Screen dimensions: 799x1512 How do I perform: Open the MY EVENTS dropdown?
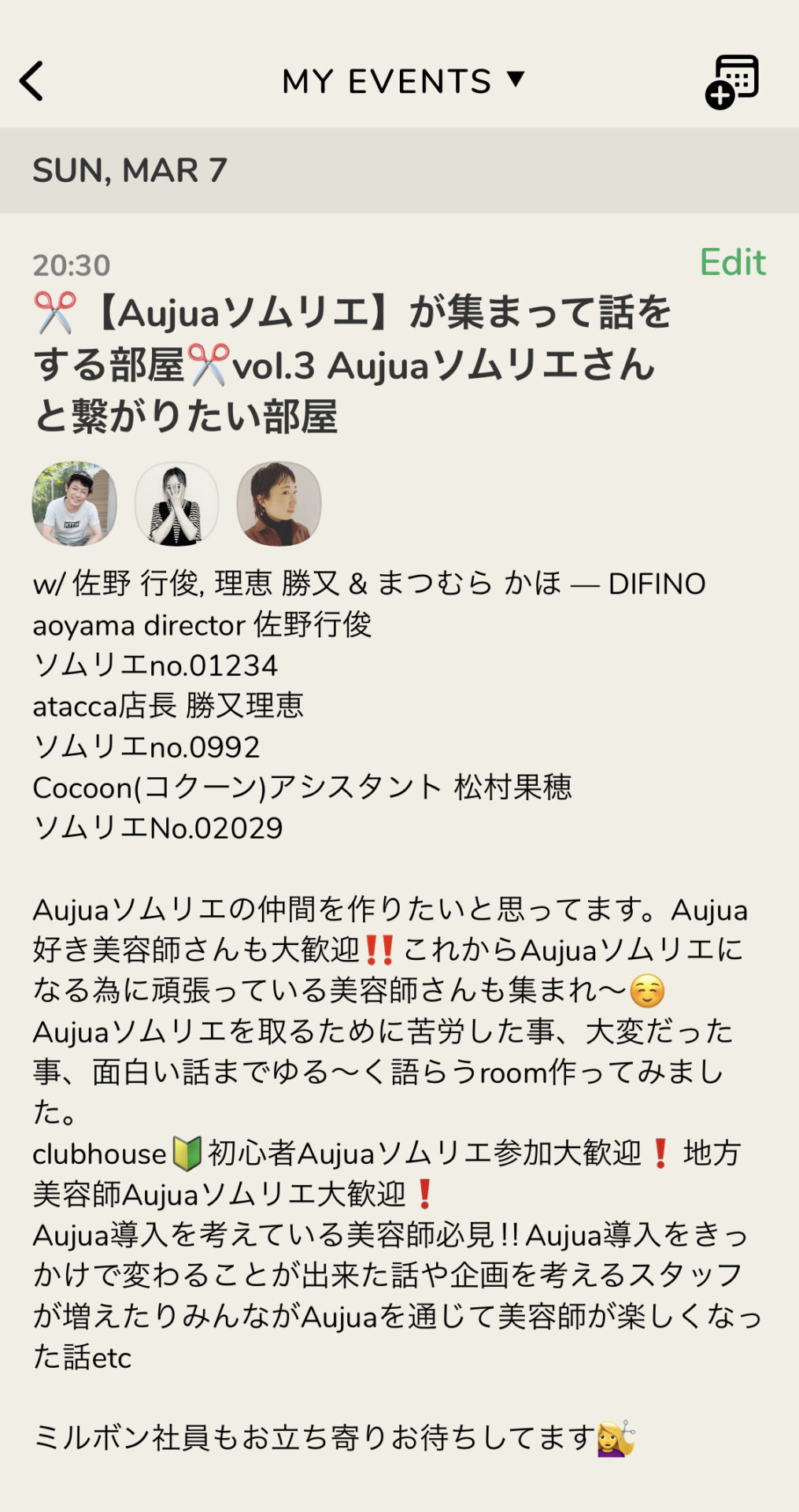click(402, 81)
